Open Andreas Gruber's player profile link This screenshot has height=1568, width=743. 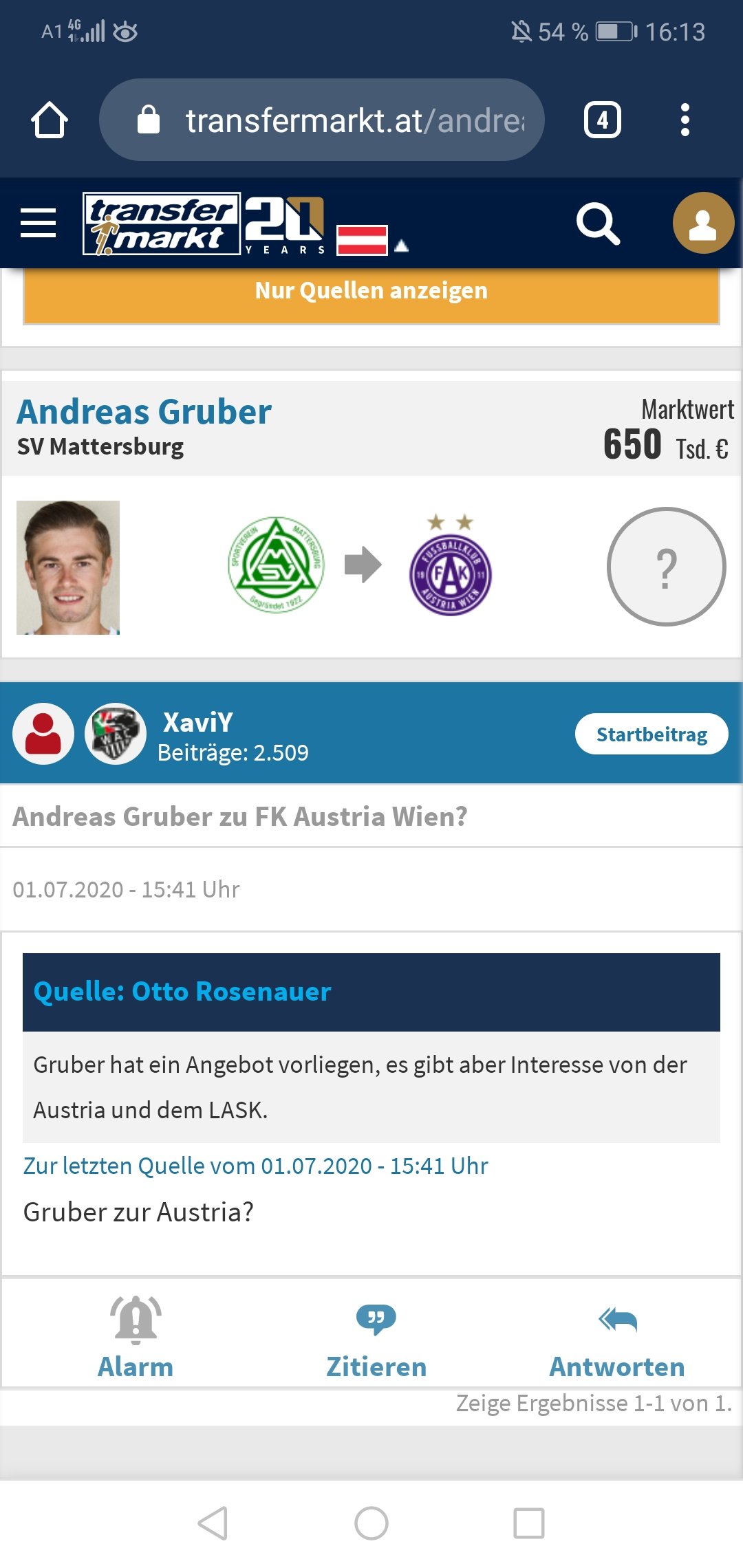coord(144,412)
